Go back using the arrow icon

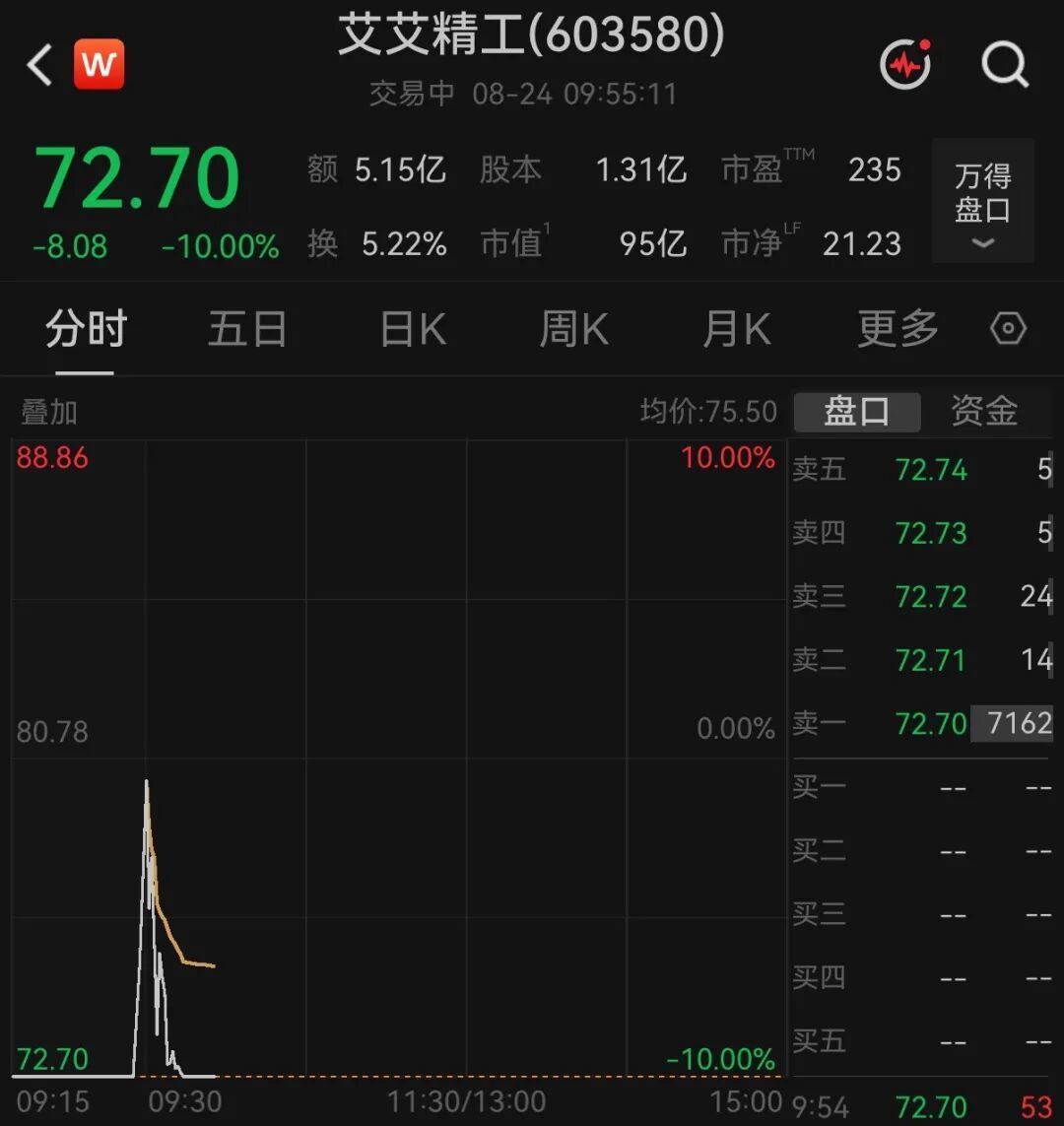click(x=39, y=65)
